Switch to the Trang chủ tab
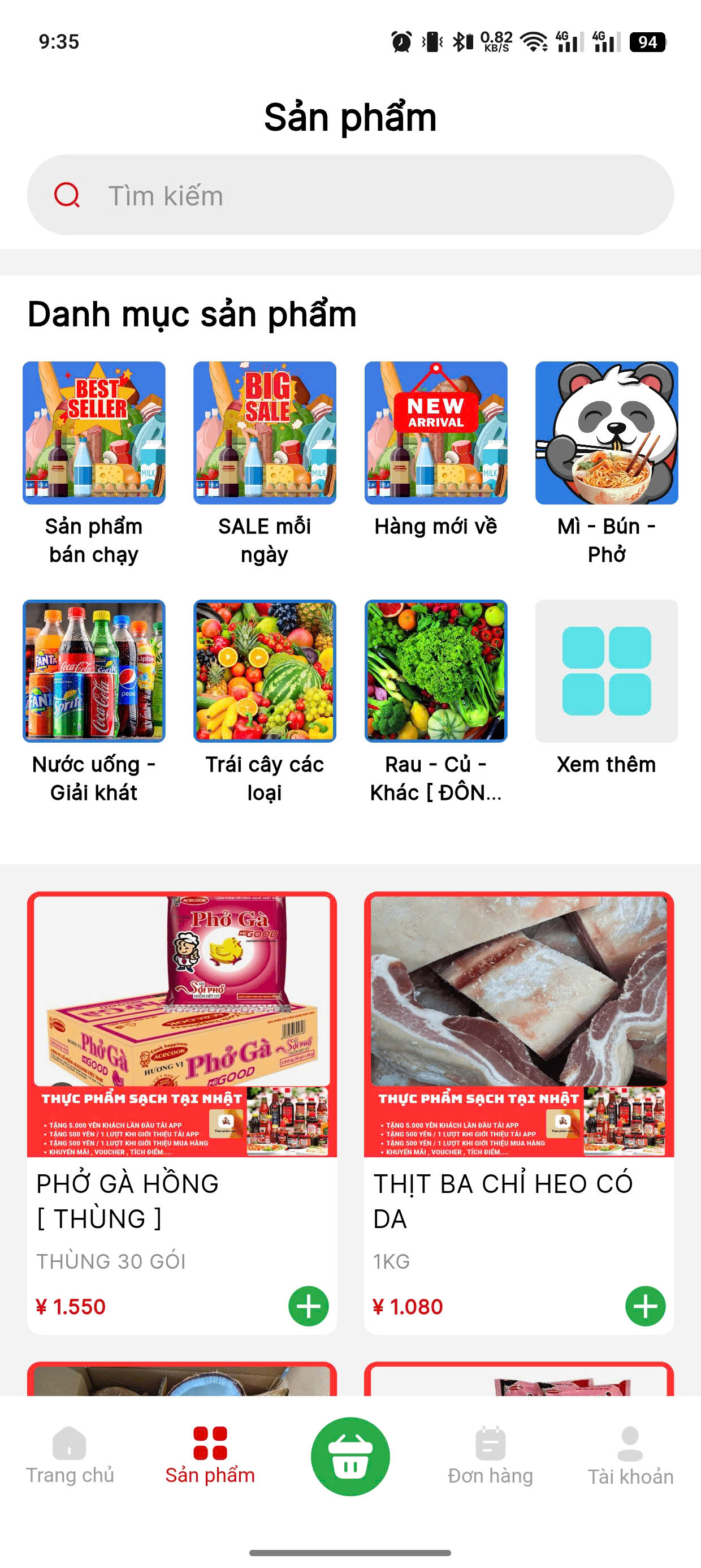 coord(70,1456)
